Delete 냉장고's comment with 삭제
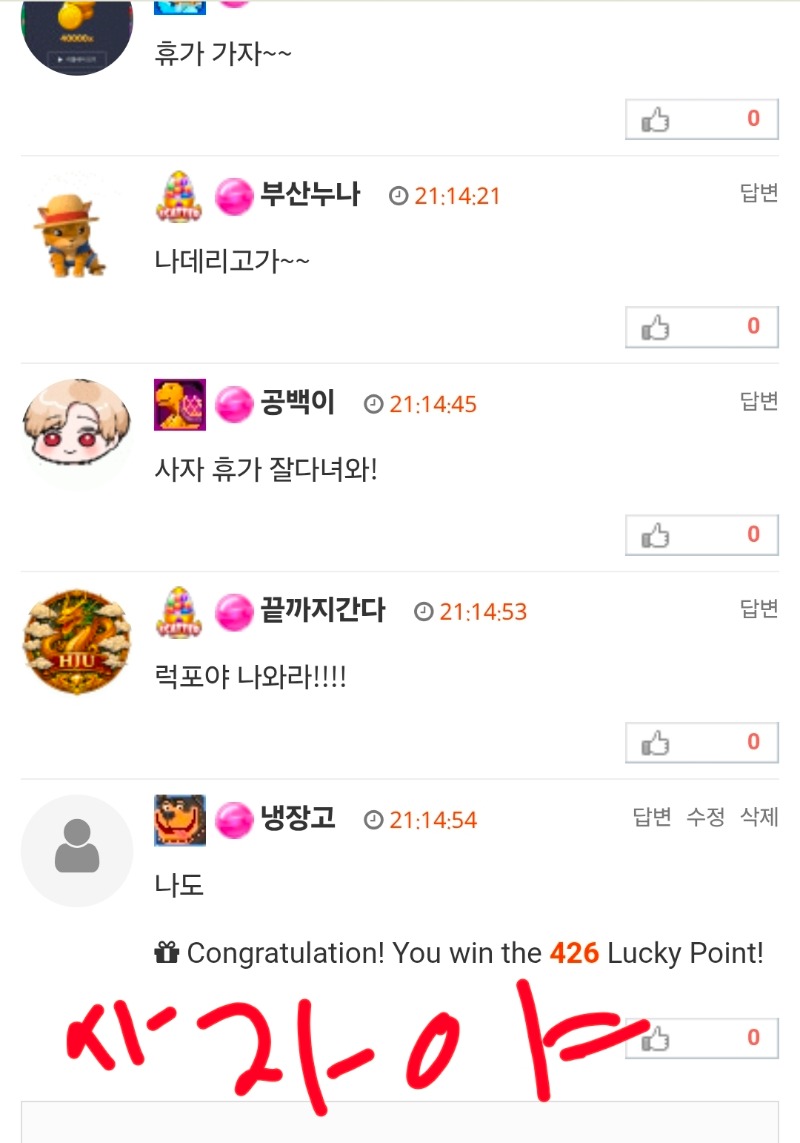This screenshot has width=800, height=1143. coord(759,817)
